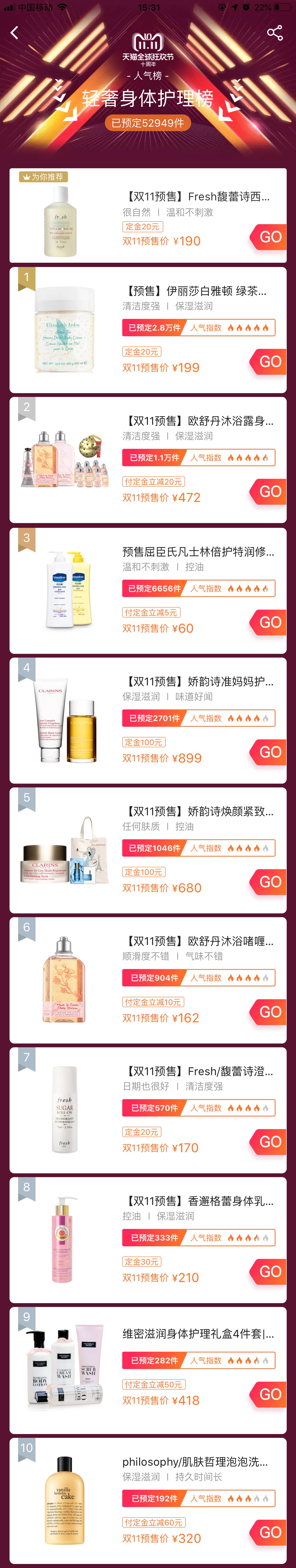Viewport: 296px width, 1568px height.
Task: Tap GO for L'Occitane ¥162 shower gel
Action: [x=270, y=1012]
